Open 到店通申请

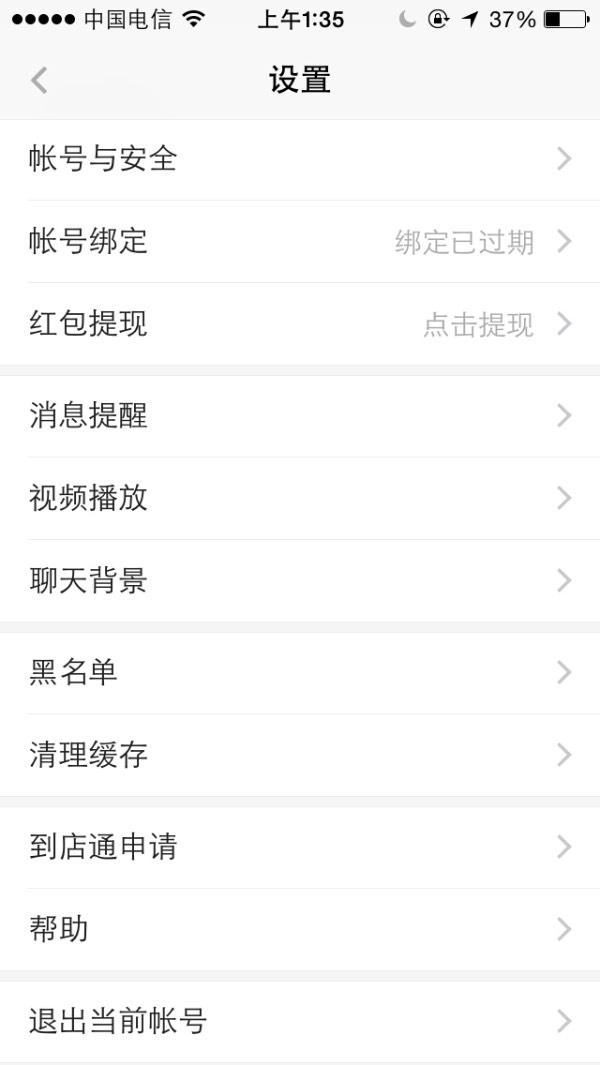300,847
